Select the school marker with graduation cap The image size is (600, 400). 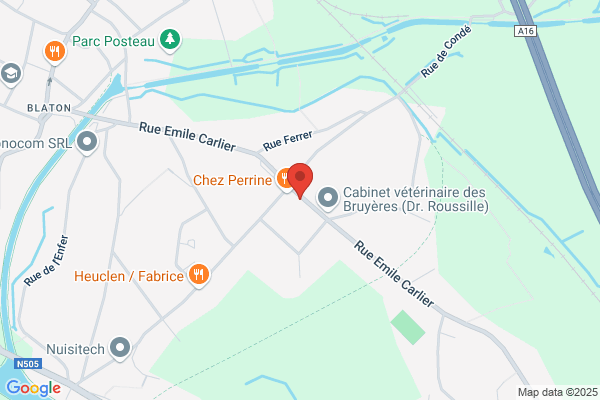click(11, 74)
